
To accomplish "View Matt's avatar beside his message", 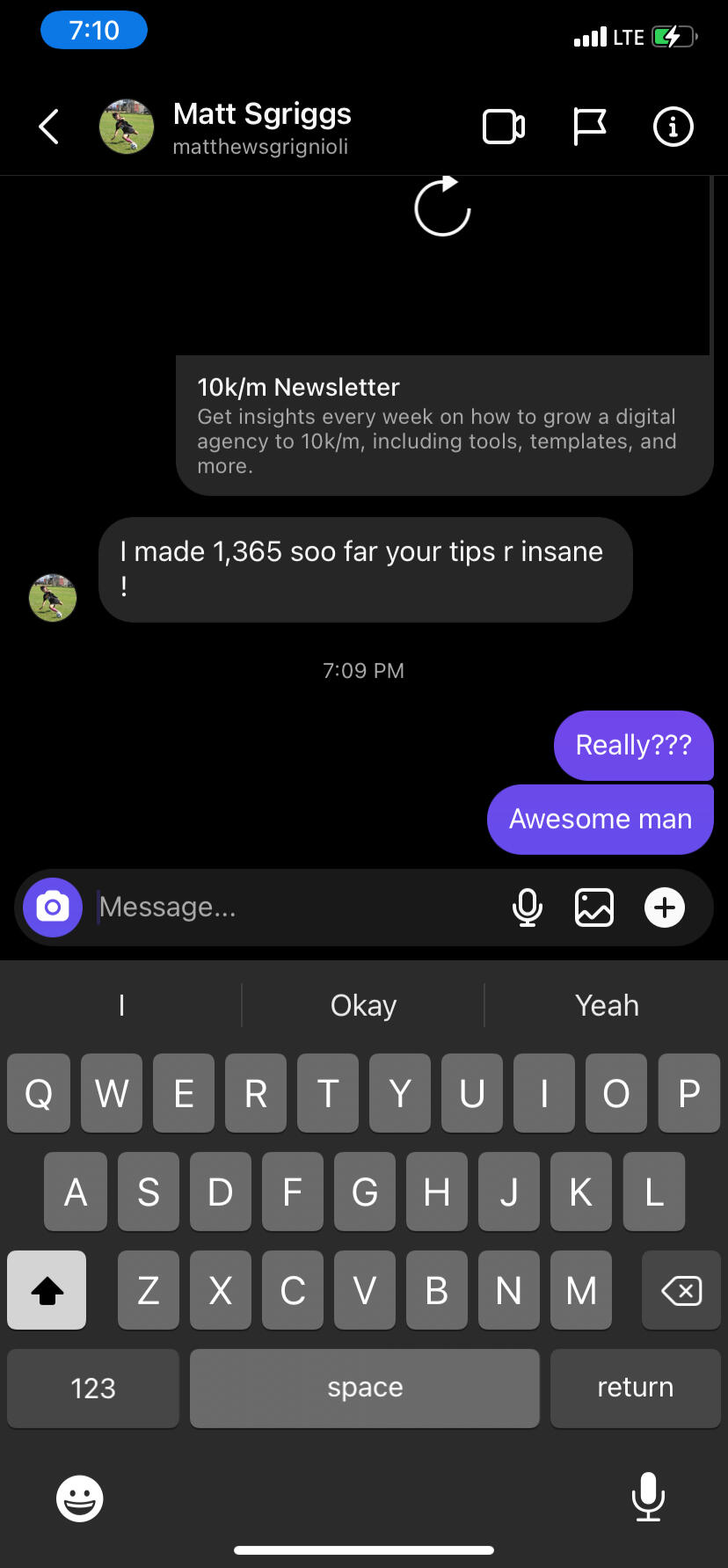I will point(53,598).
